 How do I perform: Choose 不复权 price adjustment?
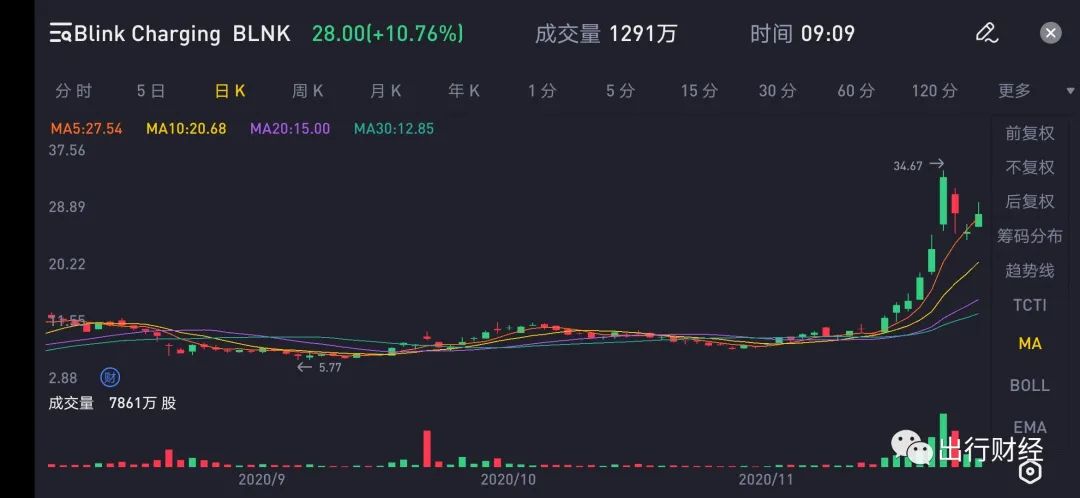click(x=1029, y=167)
